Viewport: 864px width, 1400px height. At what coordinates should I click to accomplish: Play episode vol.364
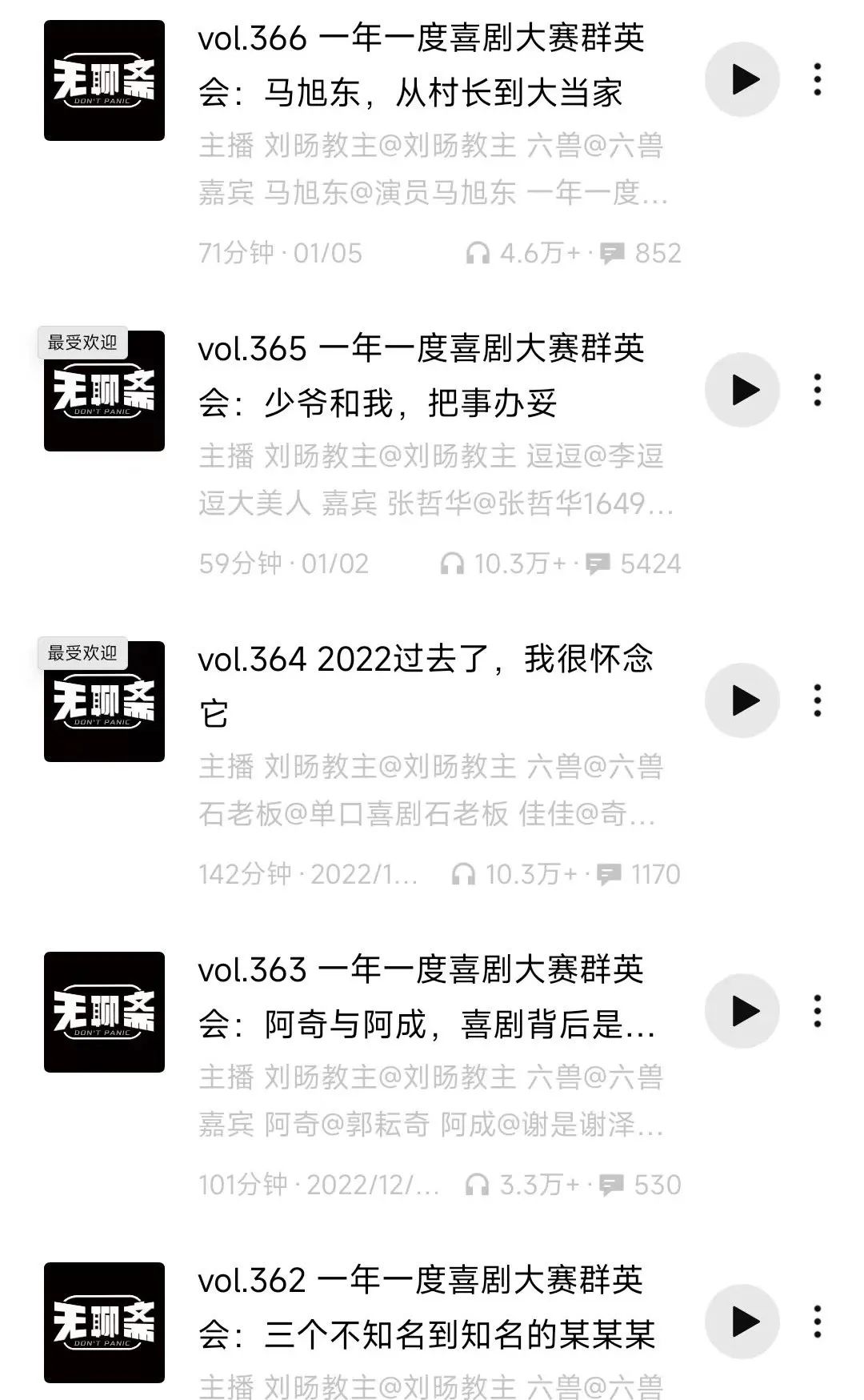(742, 700)
